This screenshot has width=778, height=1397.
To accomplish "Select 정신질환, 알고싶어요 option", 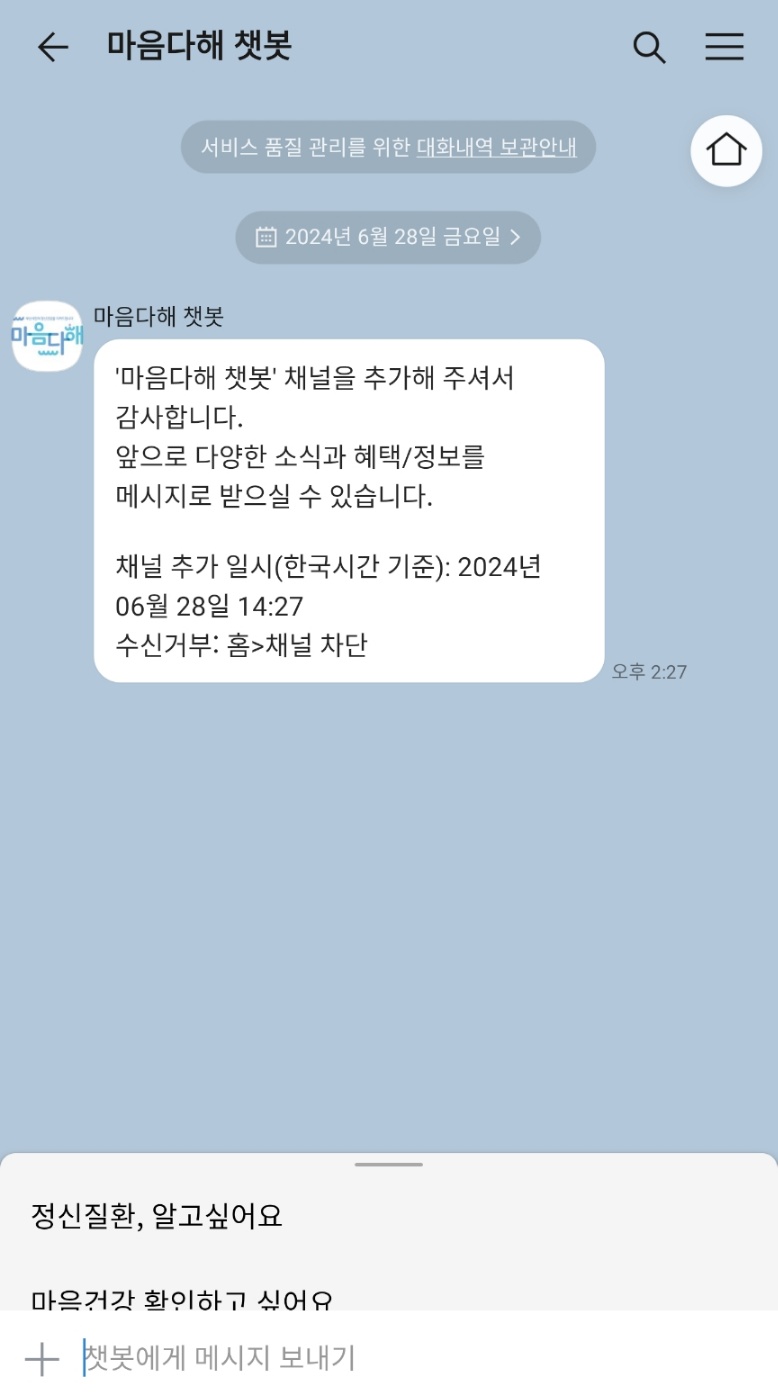I will [x=157, y=1216].
